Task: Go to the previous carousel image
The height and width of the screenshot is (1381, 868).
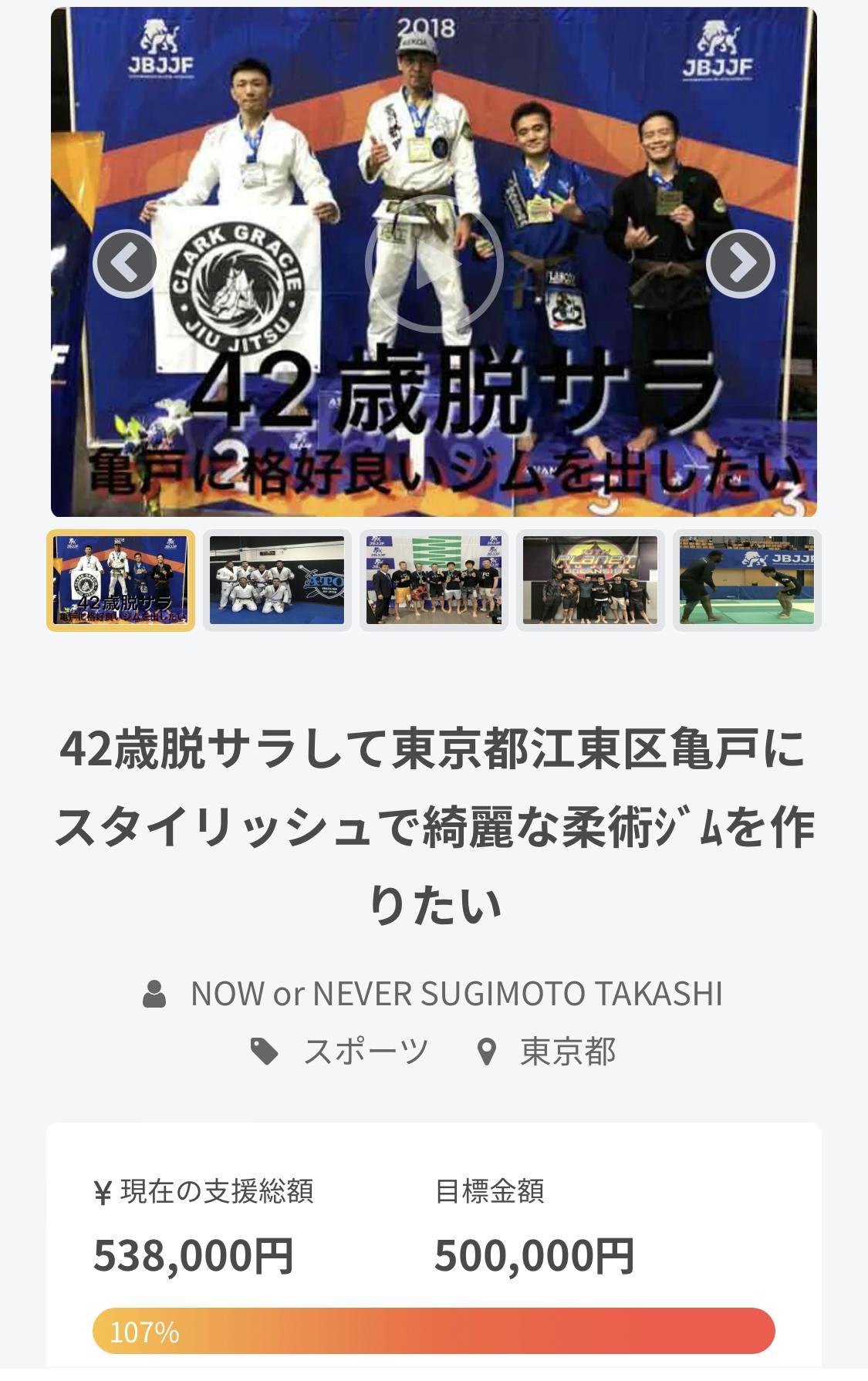Action: (x=126, y=264)
